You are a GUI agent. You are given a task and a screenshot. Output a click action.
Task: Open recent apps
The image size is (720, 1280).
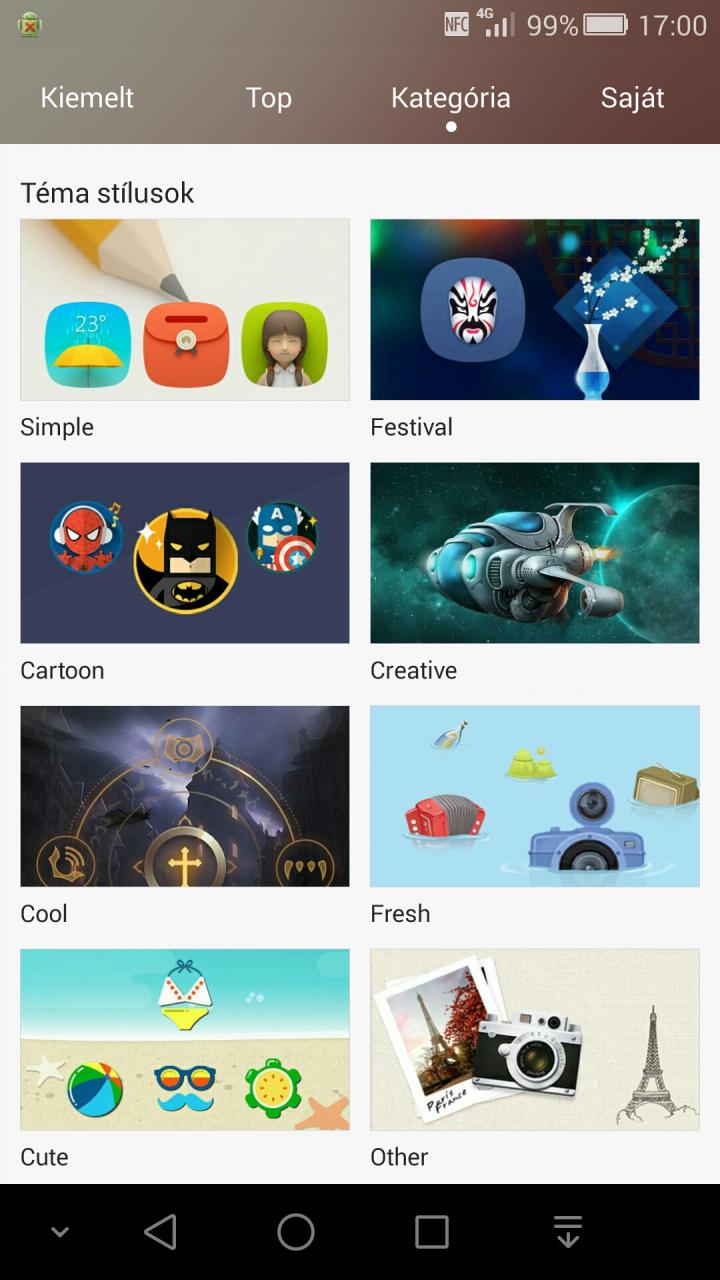tap(432, 1232)
